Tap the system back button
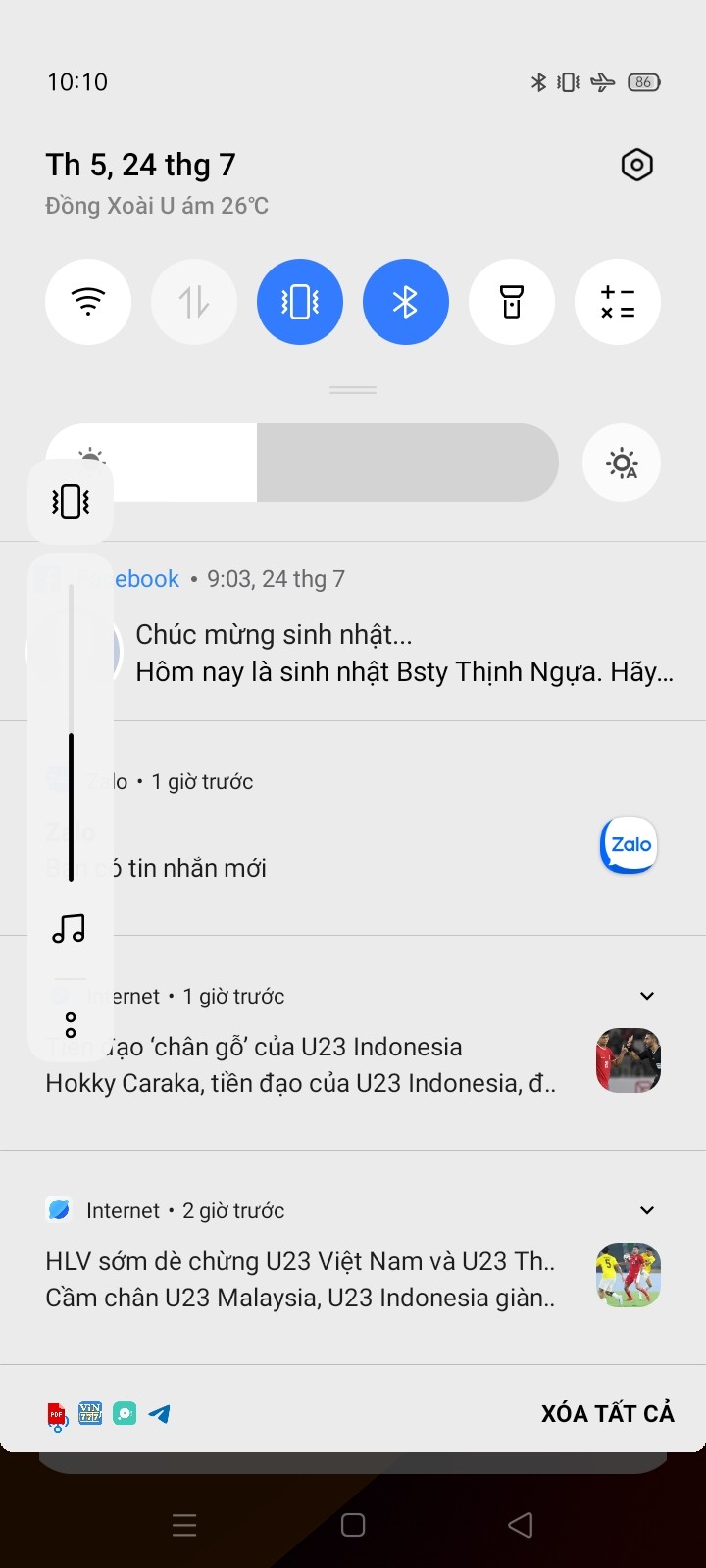Viewport: 706px width, 1568px height. pos(521,1525)
